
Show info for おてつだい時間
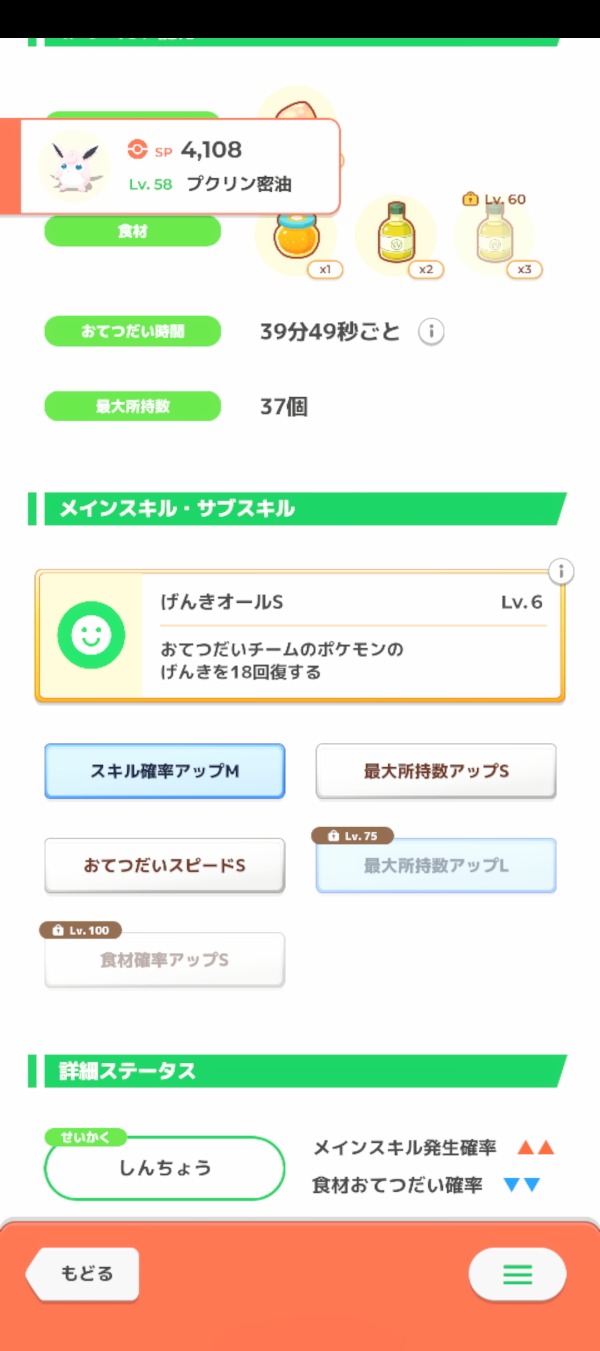coord(430,332)
